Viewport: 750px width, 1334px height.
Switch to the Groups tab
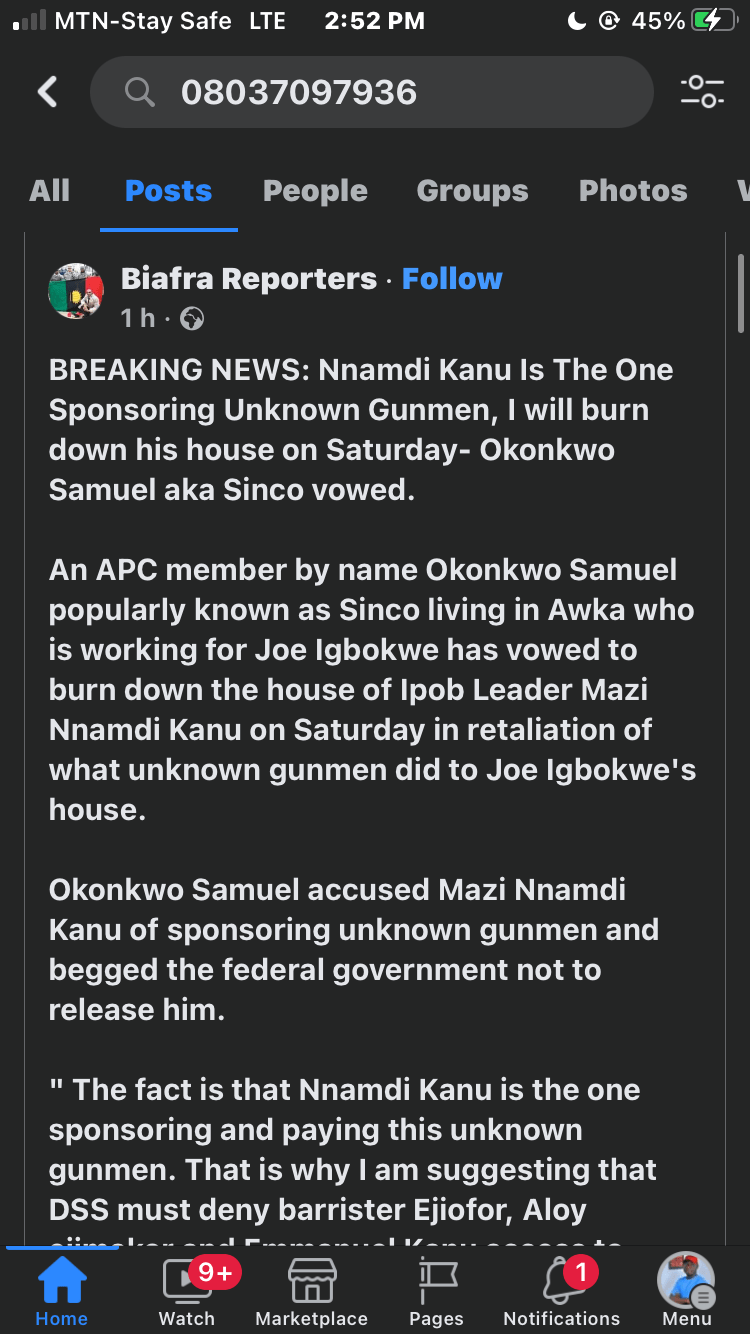[472, 190]
